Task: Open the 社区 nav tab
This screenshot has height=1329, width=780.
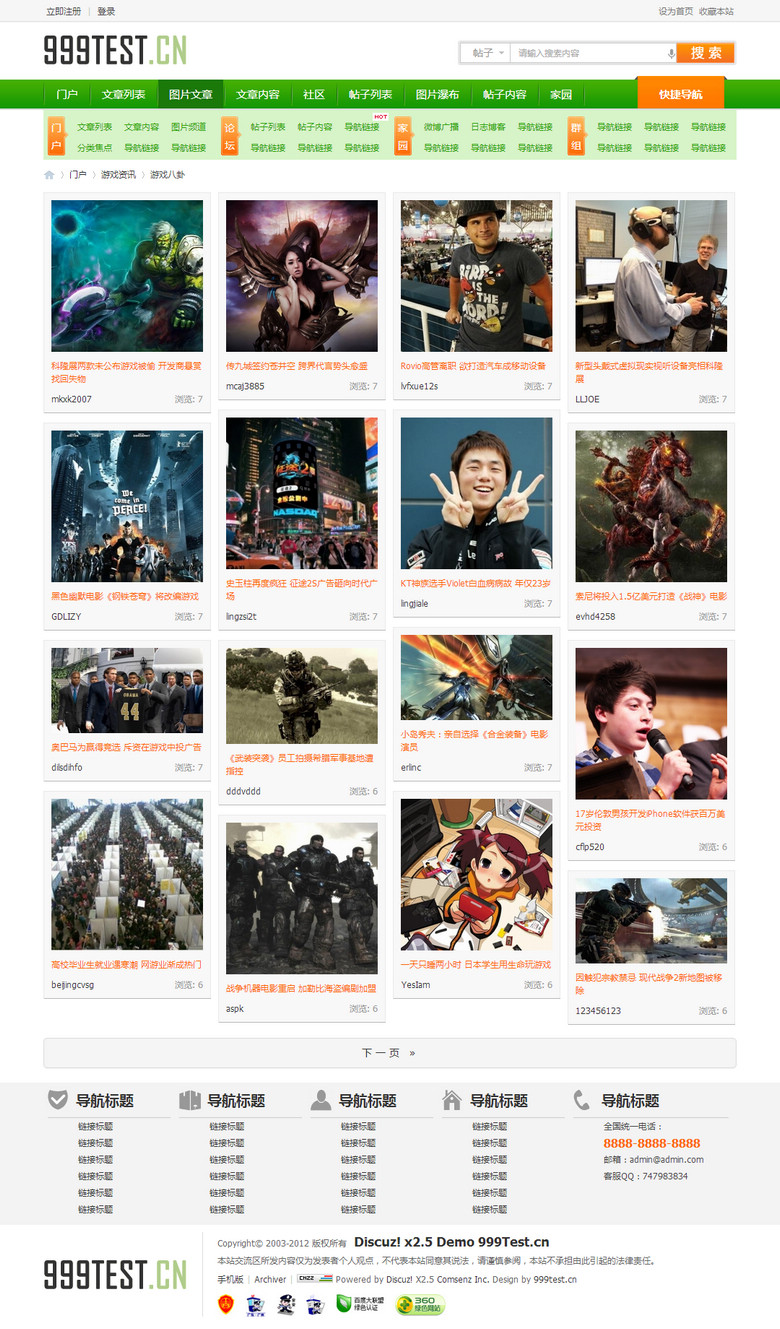Action: point(314,95)
